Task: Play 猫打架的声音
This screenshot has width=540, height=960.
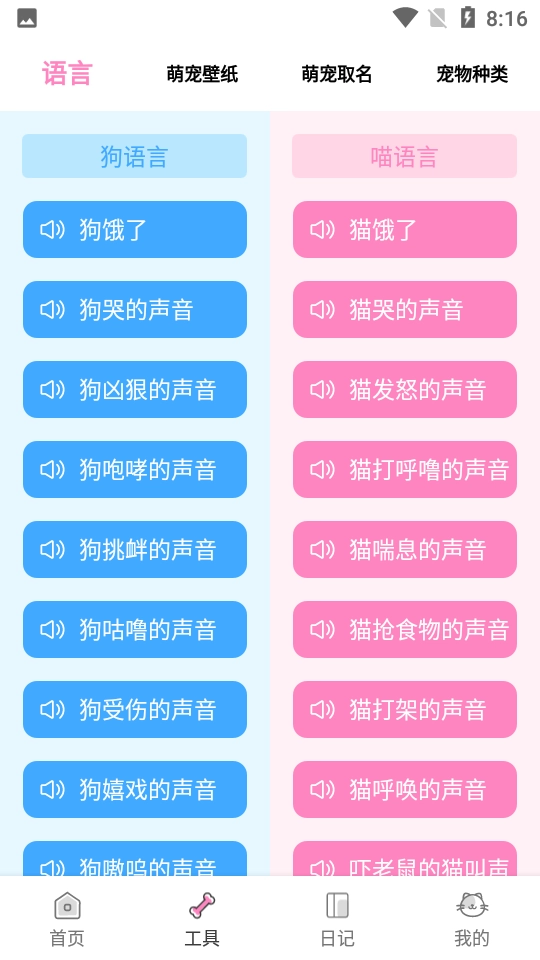Action: 405,710
